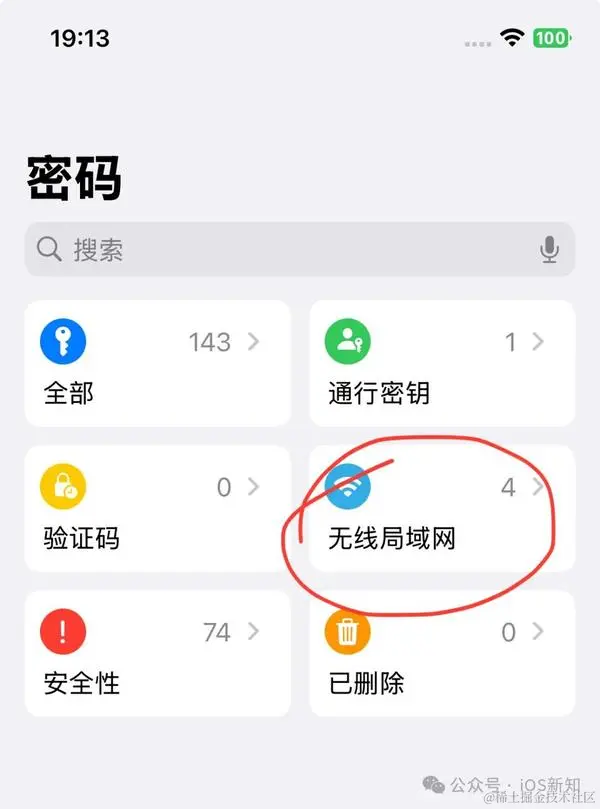This screenshot has height=809, width=600.
Task: Open the 全部 passwords card
Action: pos(157,364)
